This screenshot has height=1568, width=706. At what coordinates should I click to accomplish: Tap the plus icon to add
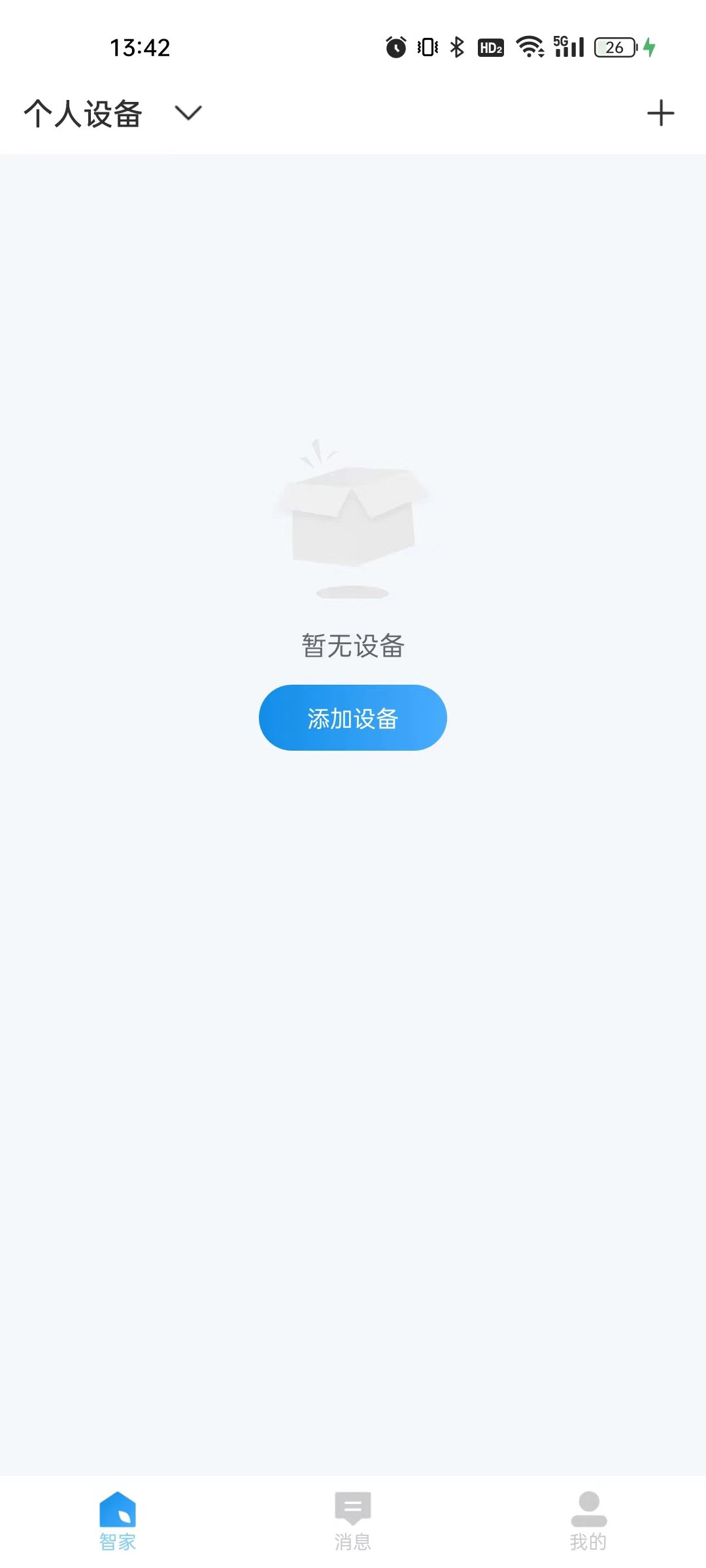pos(660,114)
